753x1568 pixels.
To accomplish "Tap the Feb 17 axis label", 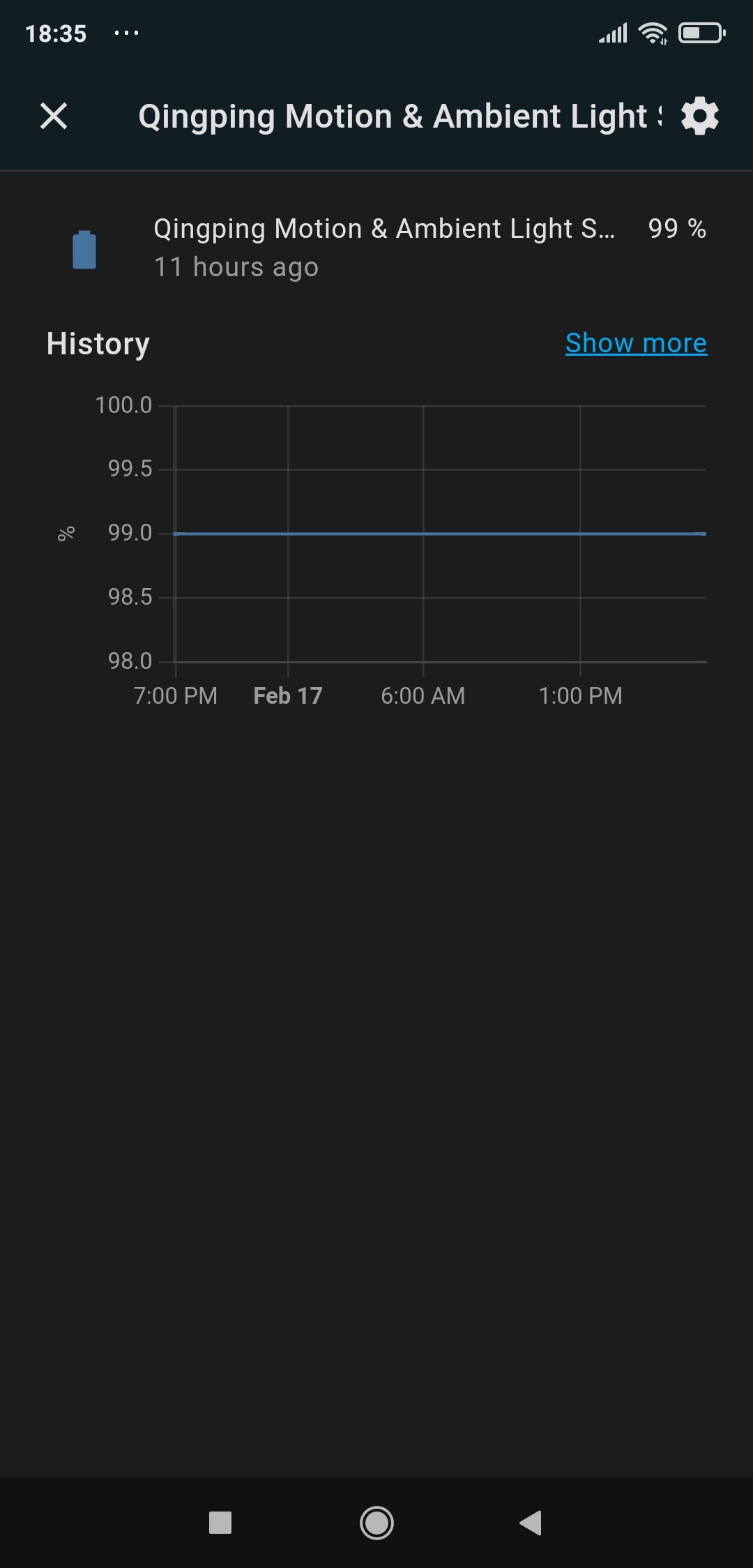I will point(287,695).
